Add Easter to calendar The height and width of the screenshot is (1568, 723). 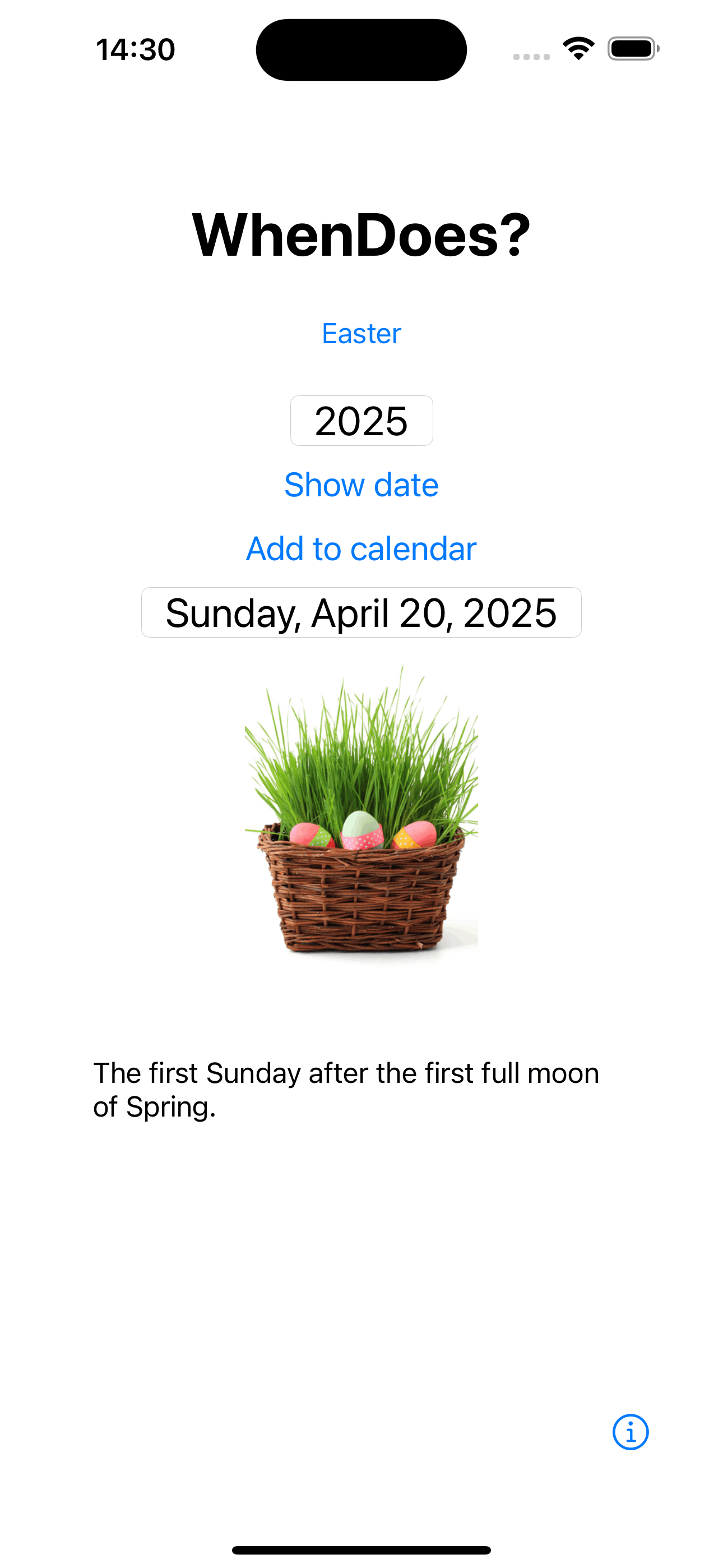coord(361,549)
